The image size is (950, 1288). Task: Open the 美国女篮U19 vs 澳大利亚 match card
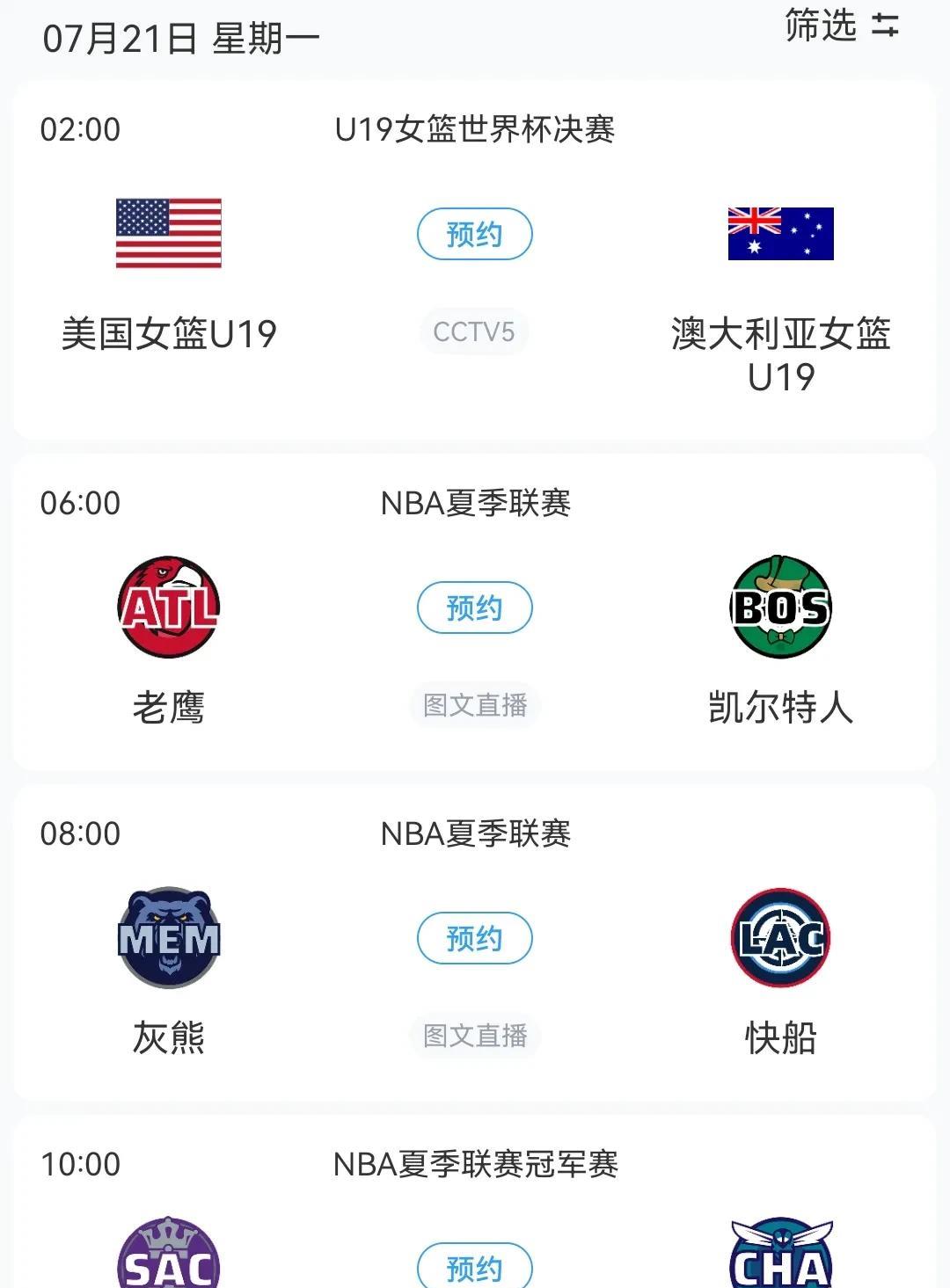click(x=474, y=260)
